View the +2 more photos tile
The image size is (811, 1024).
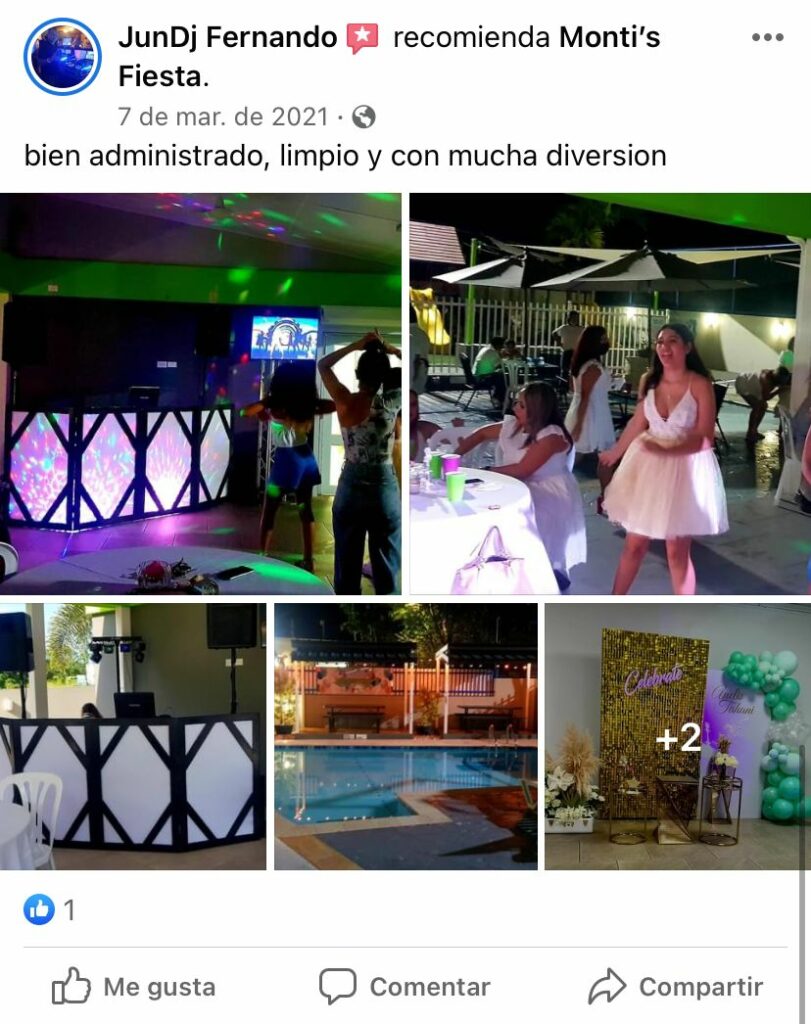click(x=677, y=736)
